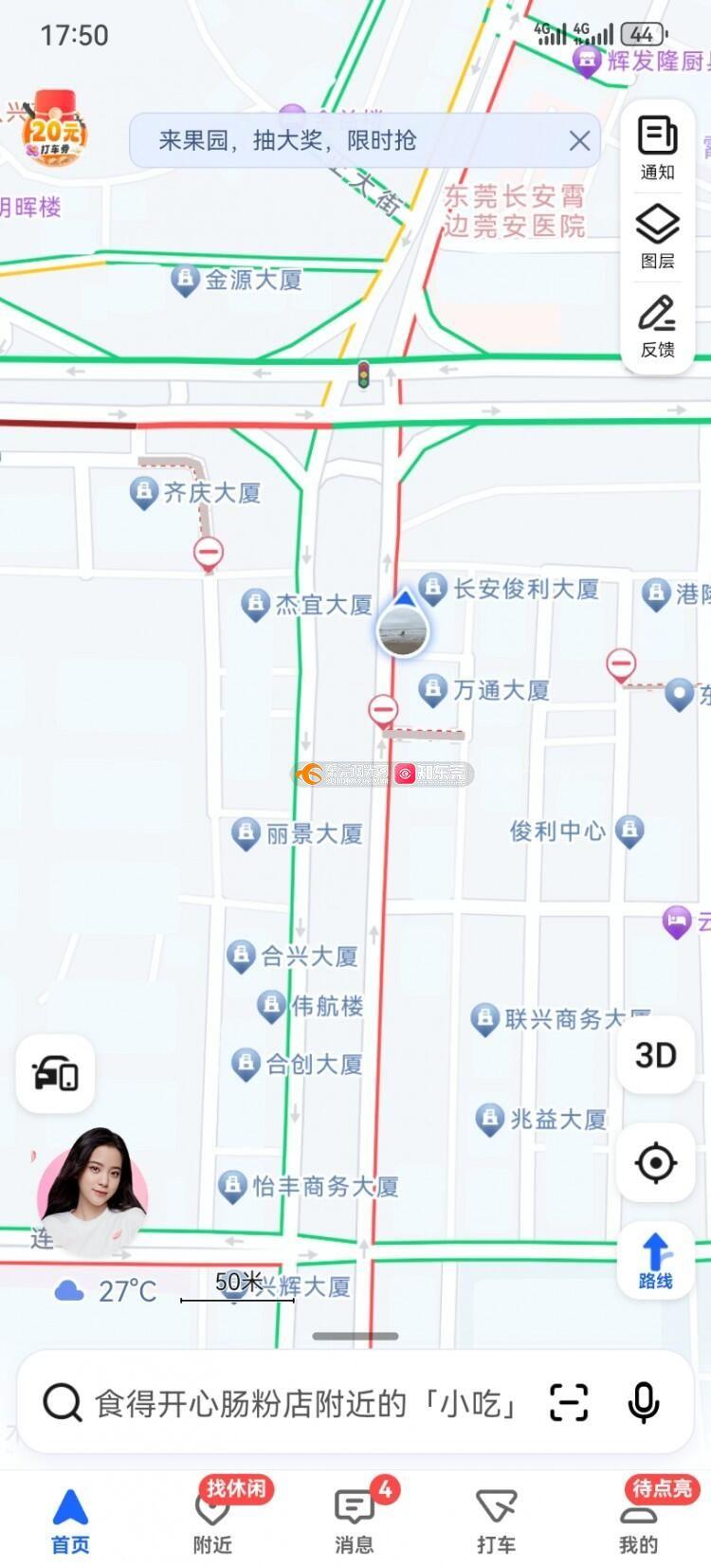
Task: Open the 通知 notifications panel
Action: click(x=657, y=148)
